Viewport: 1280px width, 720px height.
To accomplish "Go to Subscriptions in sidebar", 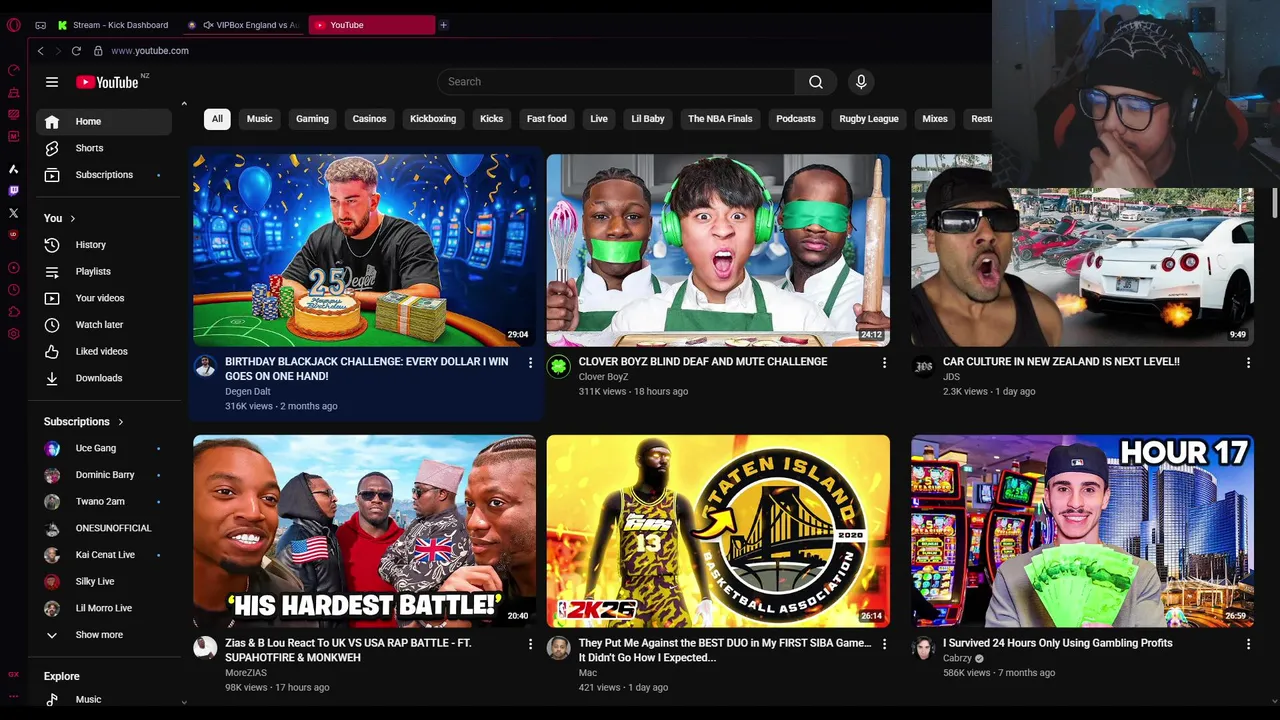I will click(x=104, y=175).
